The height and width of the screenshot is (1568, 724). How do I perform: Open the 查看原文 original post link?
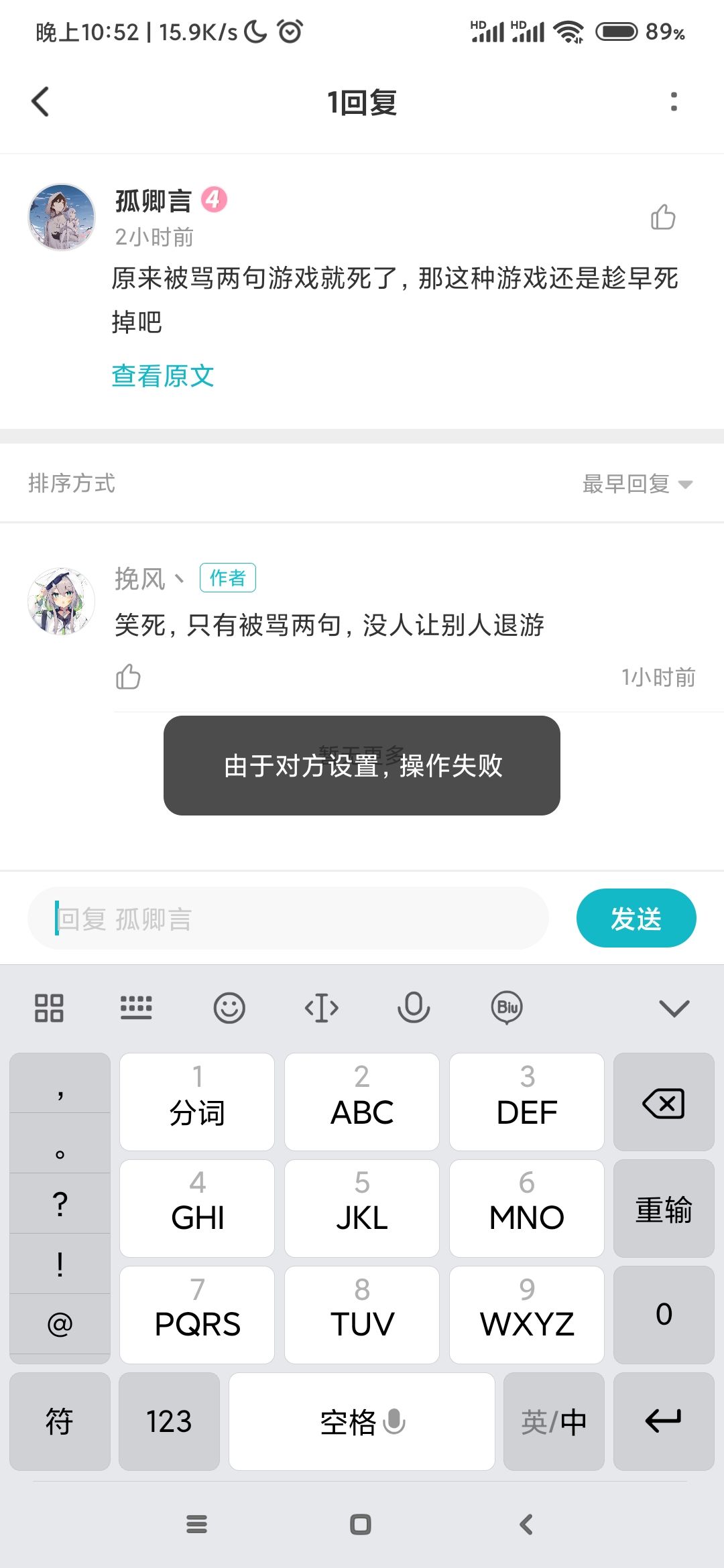point(162,377)
